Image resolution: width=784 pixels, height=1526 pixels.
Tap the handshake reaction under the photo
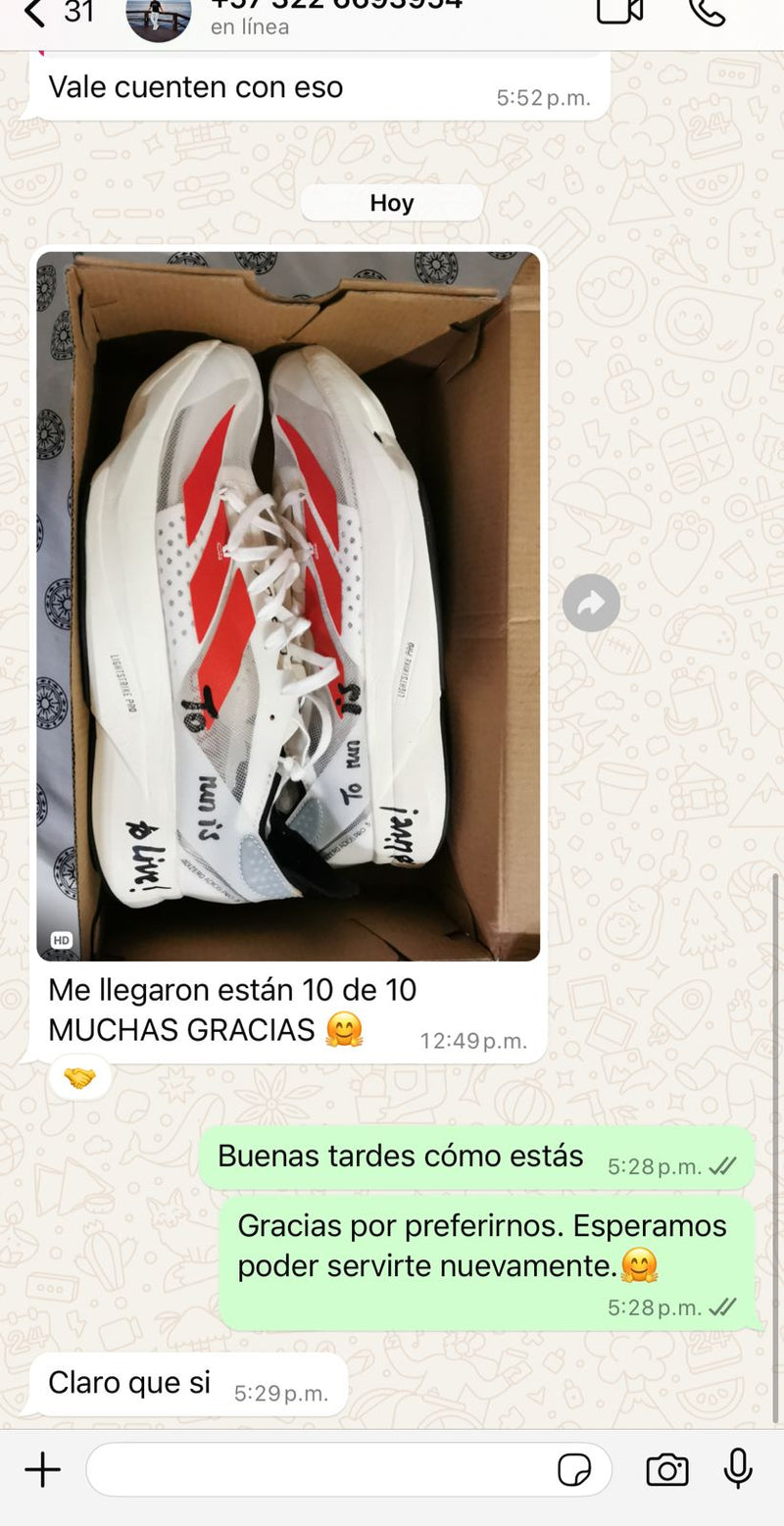point(79,1078)
